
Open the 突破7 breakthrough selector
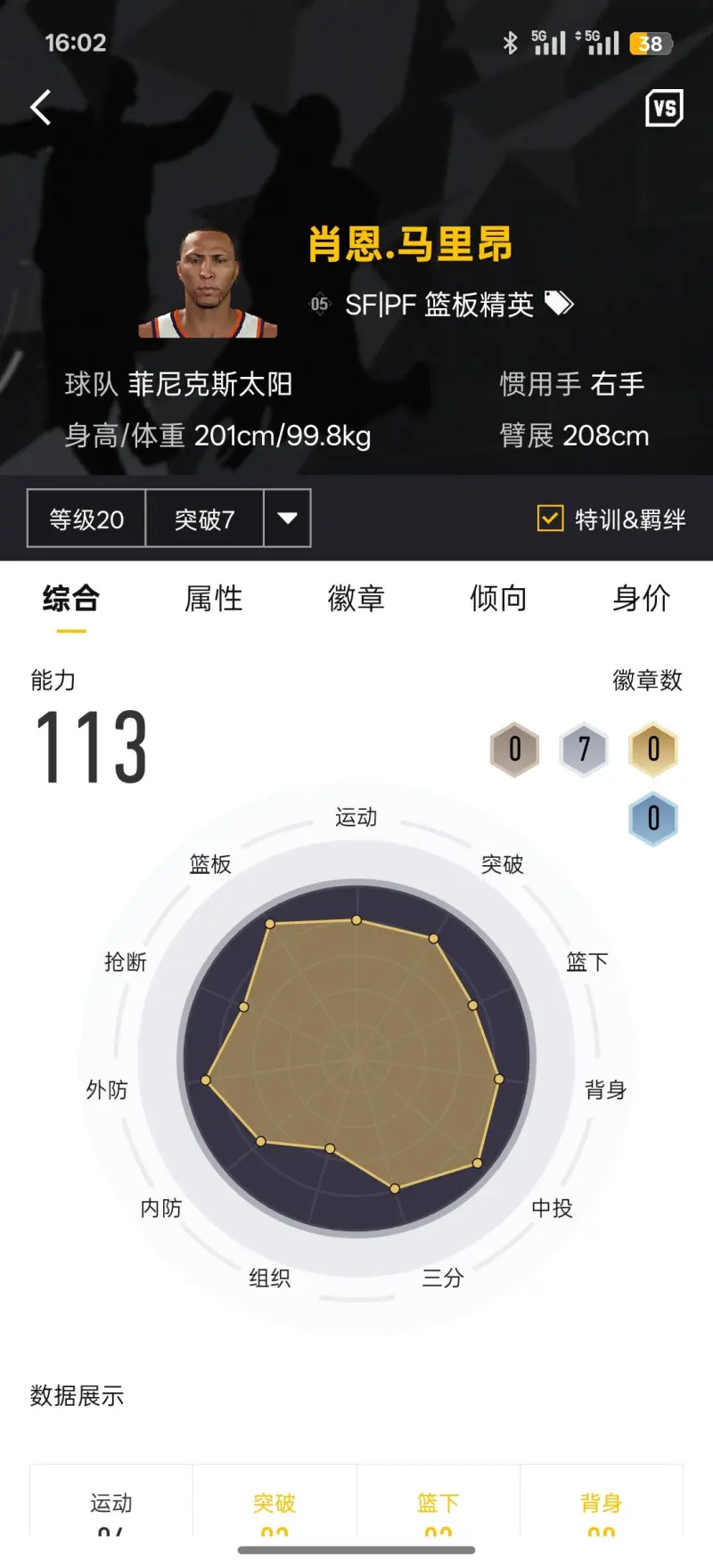204,519
